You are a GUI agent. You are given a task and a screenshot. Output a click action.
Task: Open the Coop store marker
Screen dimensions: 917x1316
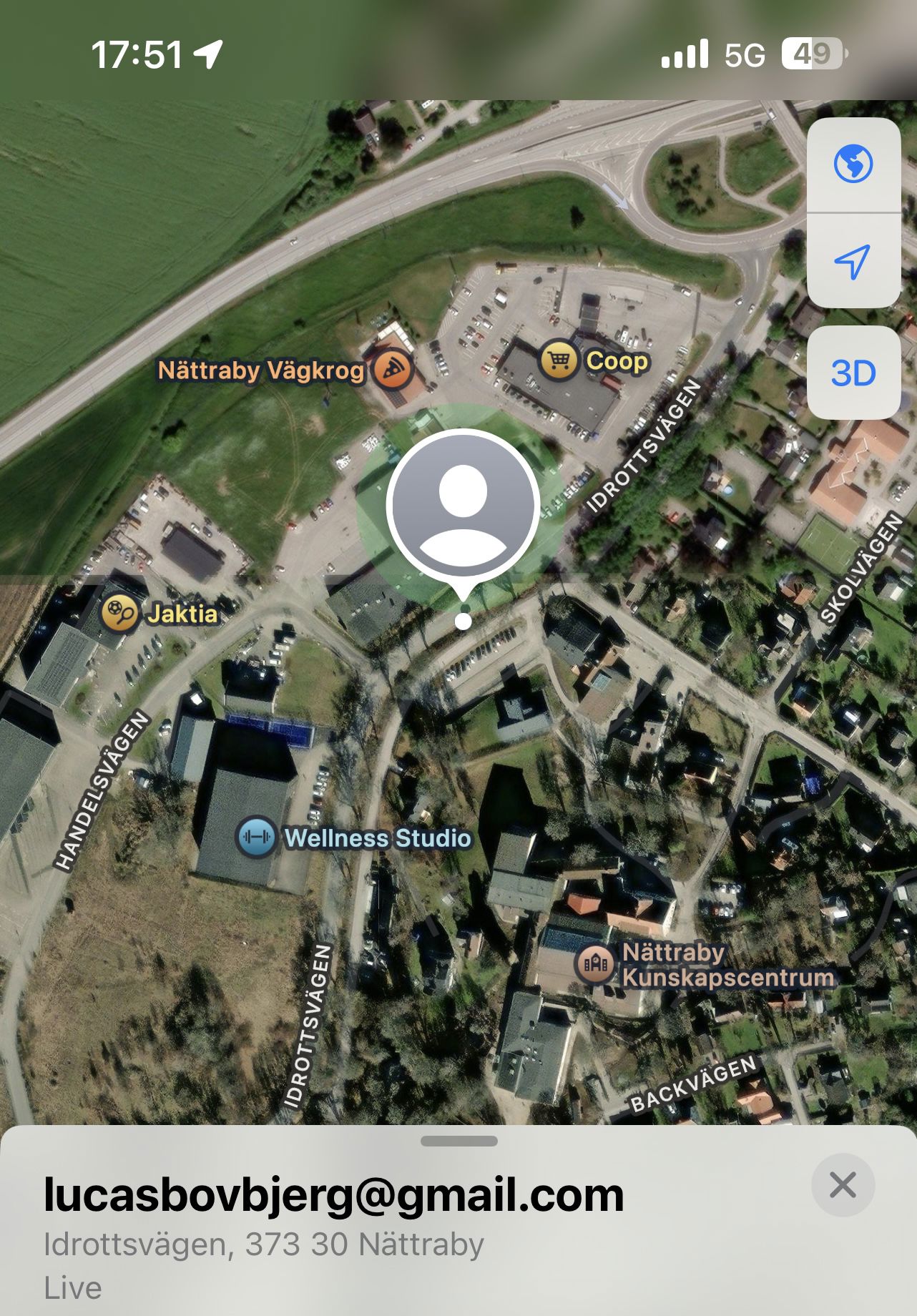click(559, 360)
